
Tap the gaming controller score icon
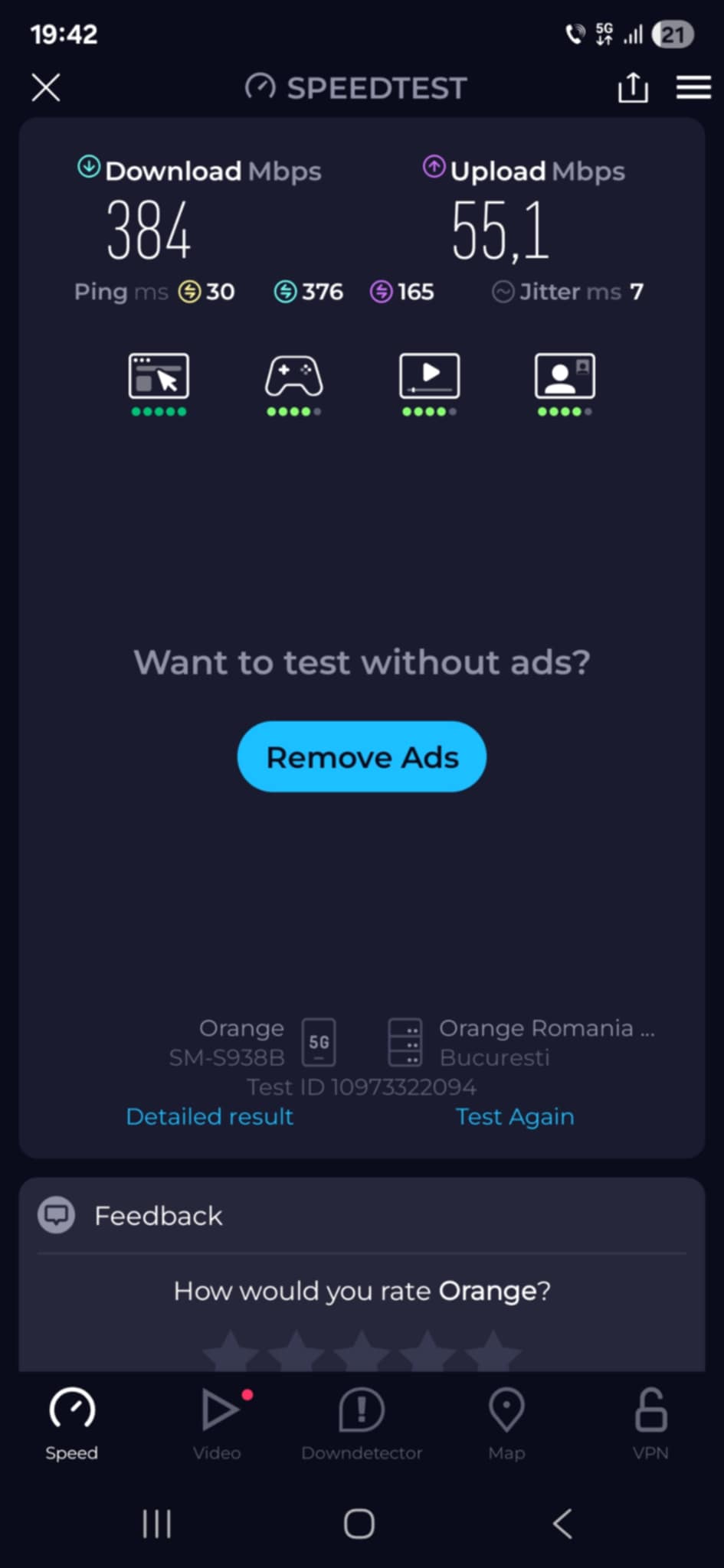click(294, 377)
